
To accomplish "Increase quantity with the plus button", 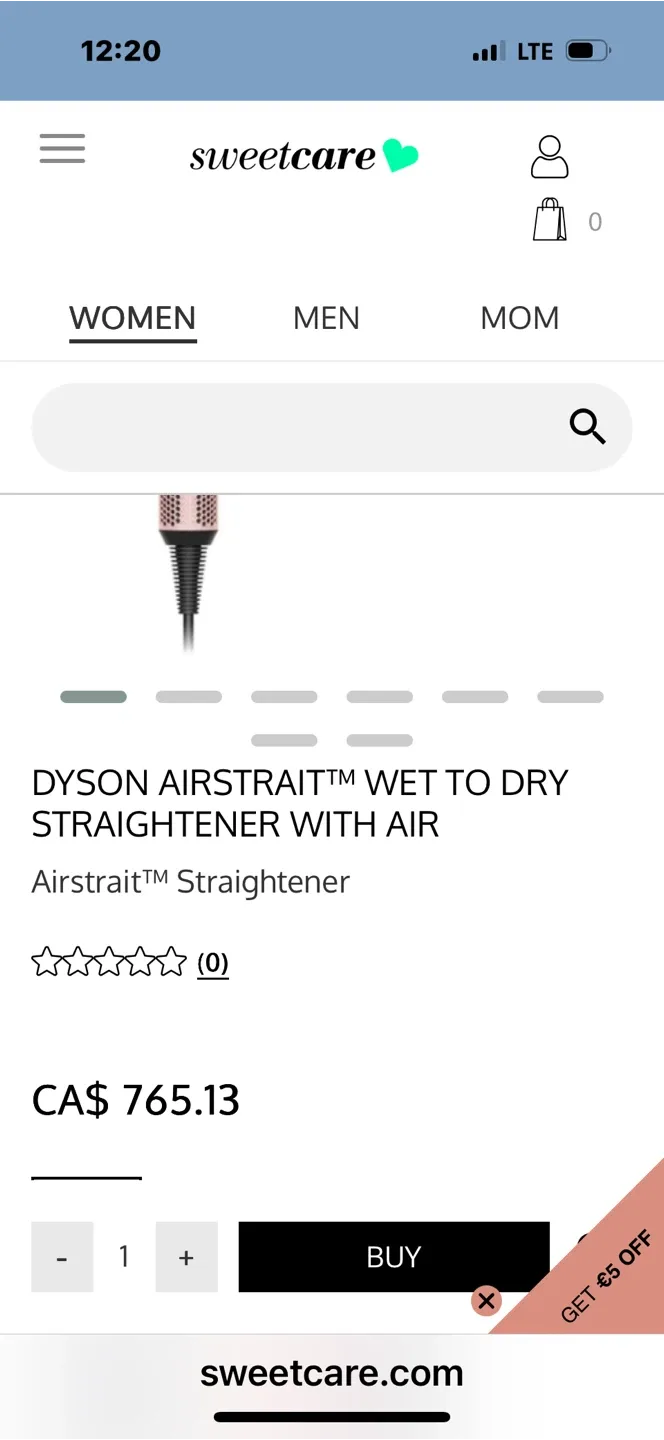I will [186, 1257].
